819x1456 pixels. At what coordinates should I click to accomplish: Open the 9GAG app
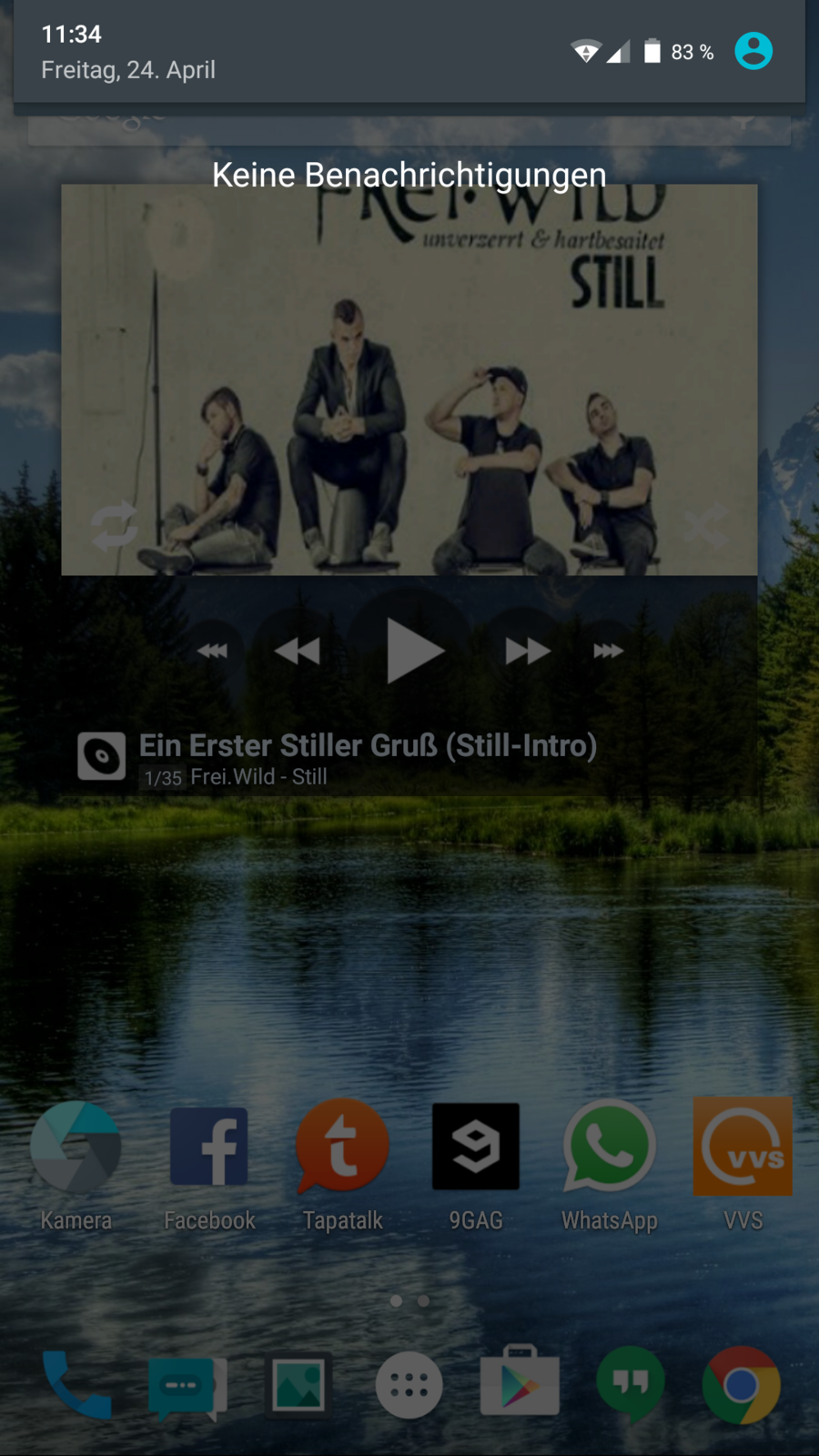pyautogui.click(x=476, y=1148)
